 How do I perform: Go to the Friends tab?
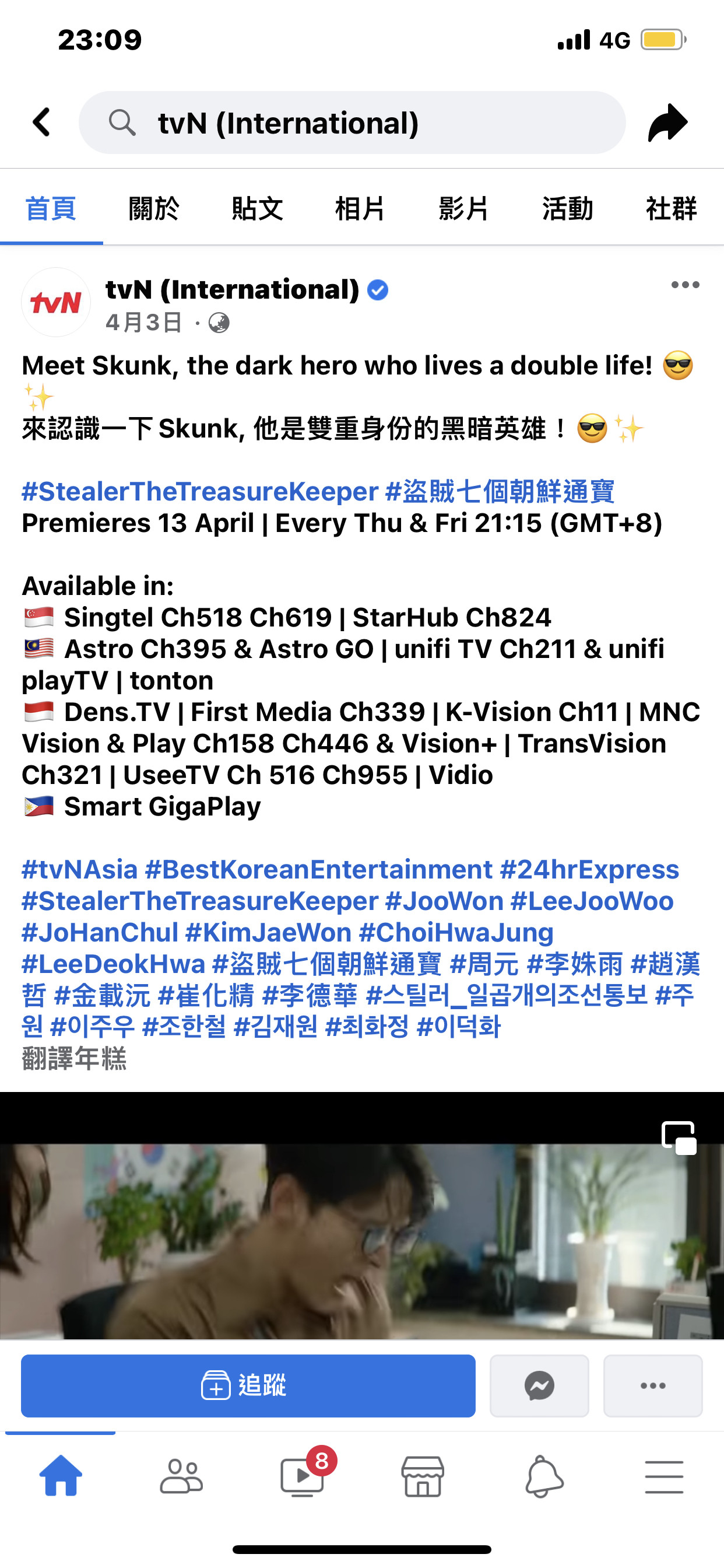[x=181, y=1476]
